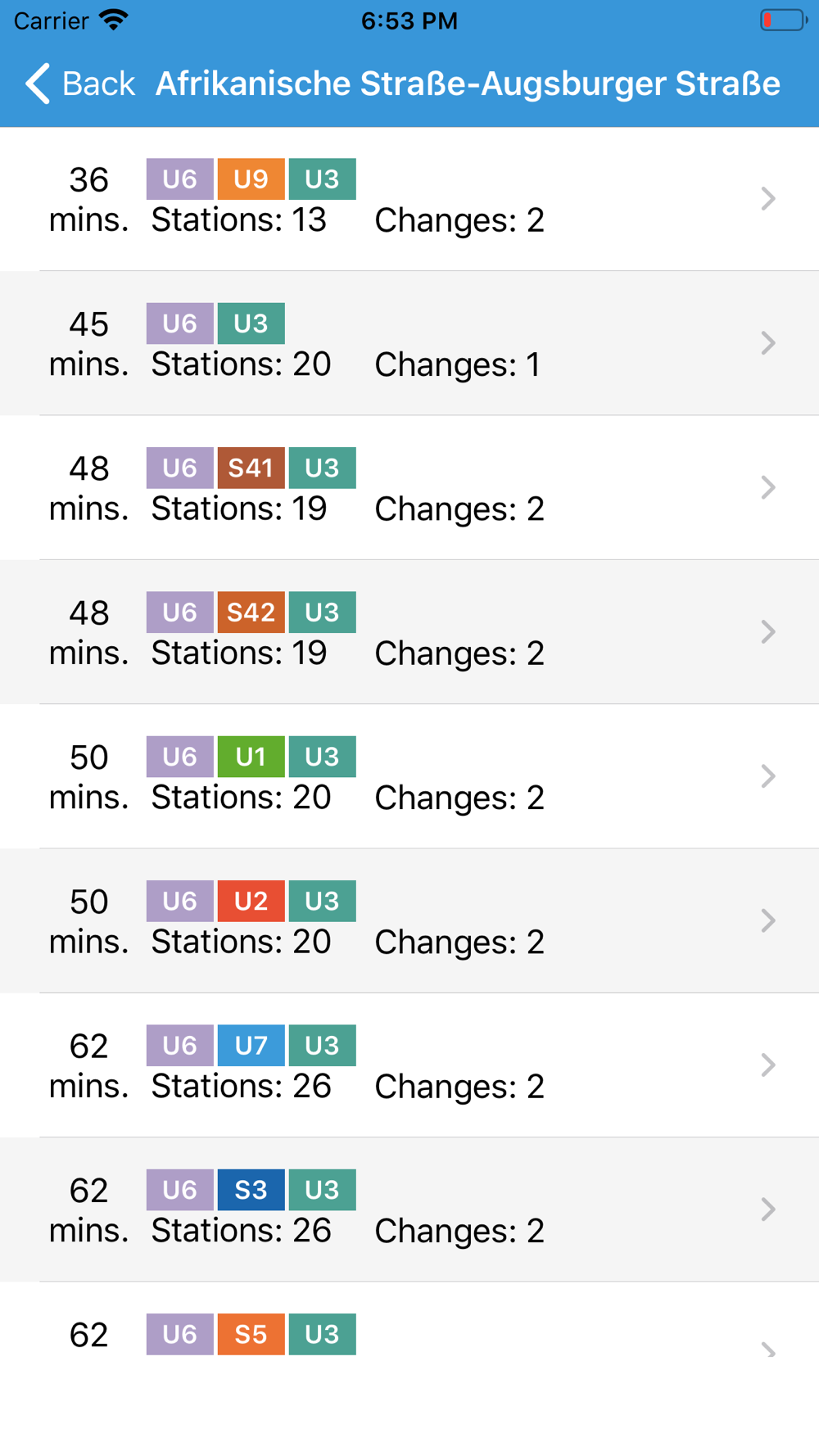Select the 45-minute U6 U3 route

pyautogui.click(x=409, y=343)
